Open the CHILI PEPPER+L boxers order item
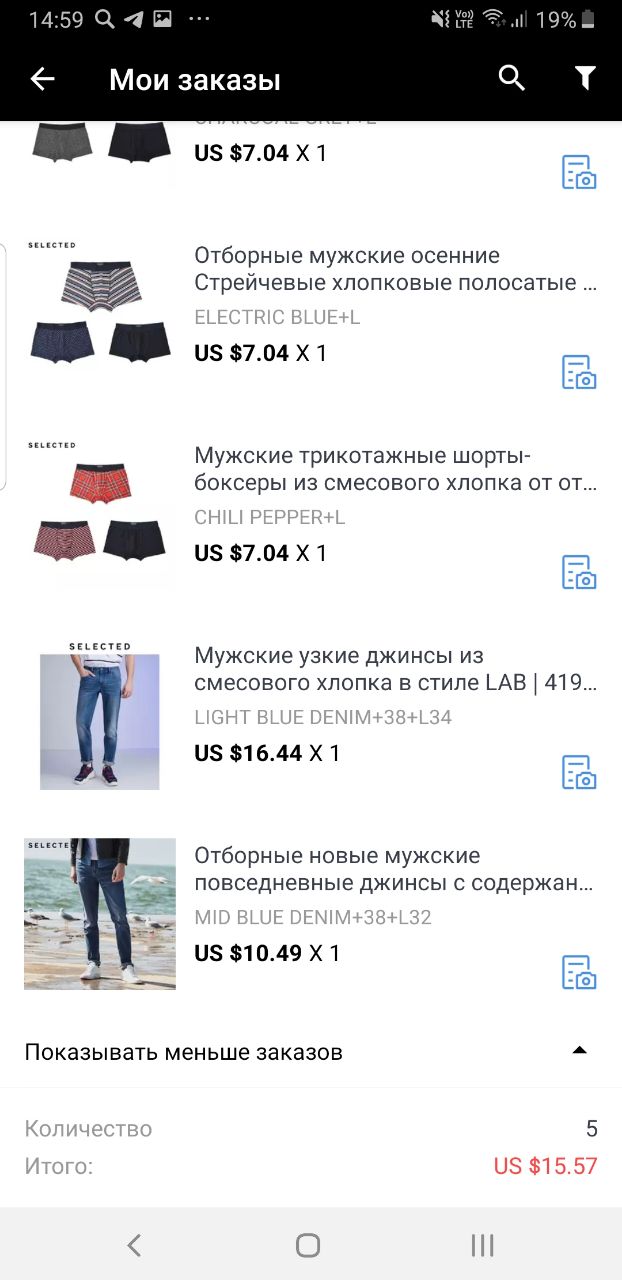 click(x=395, y=470)
